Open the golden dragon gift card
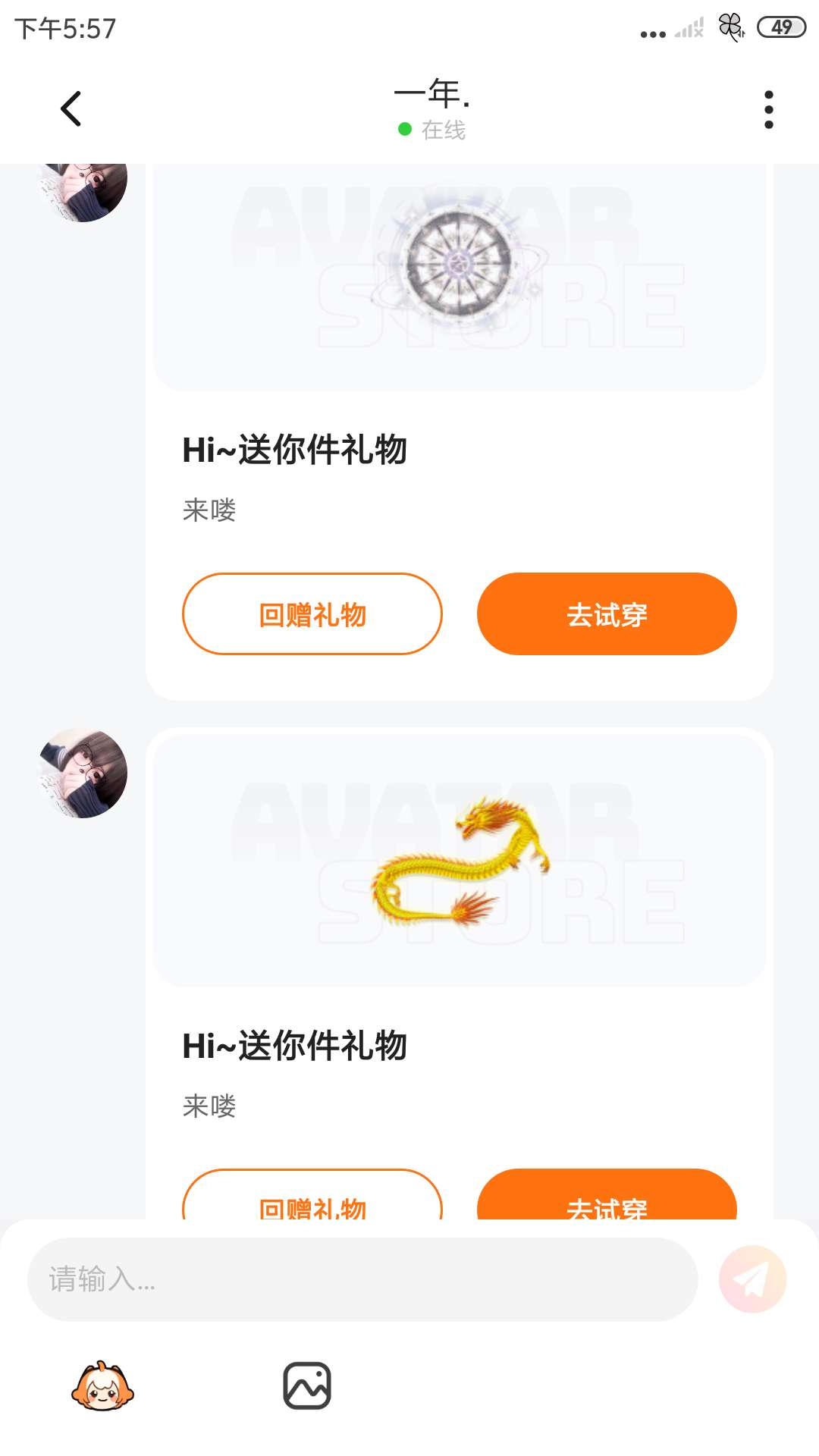 tap(460, 861)
